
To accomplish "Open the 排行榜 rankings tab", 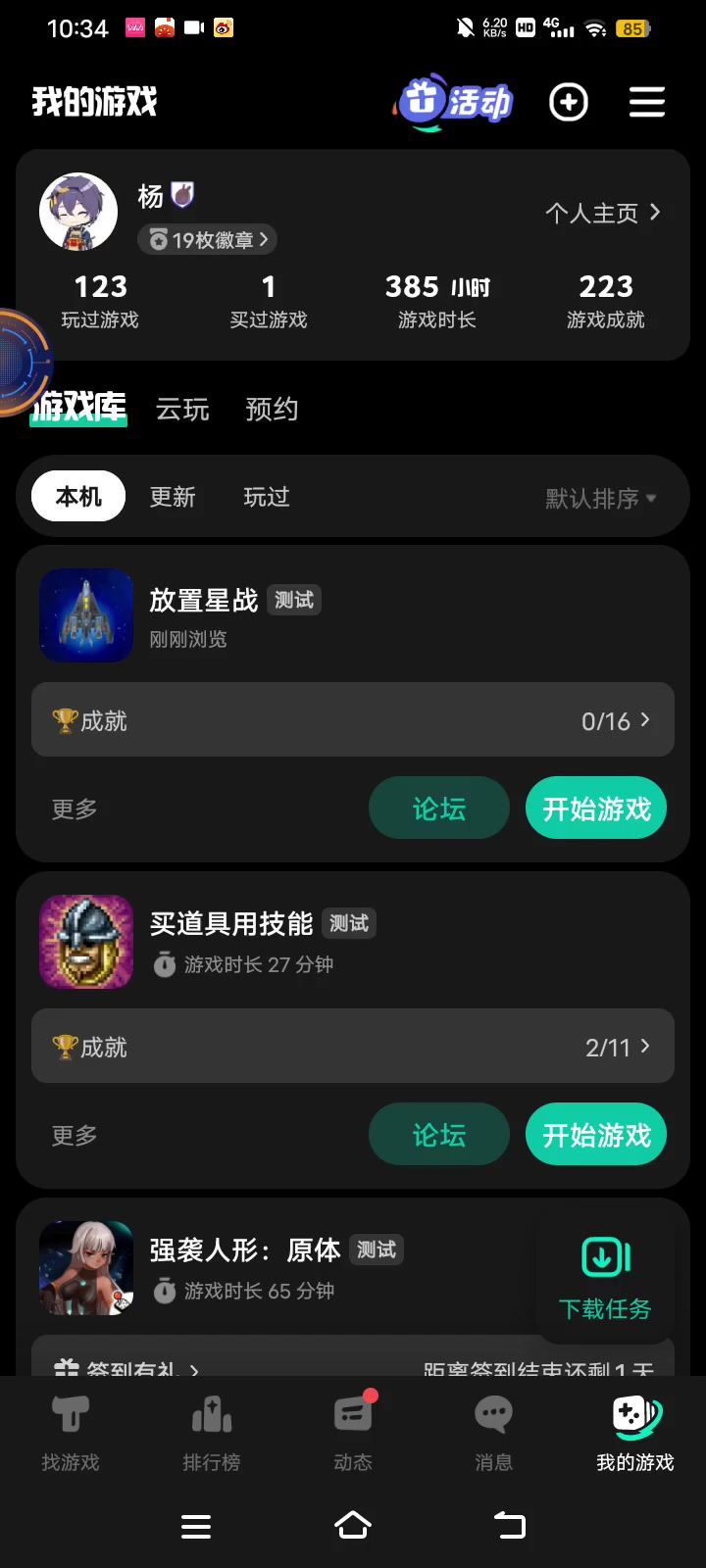I will tap(212, 1433).
